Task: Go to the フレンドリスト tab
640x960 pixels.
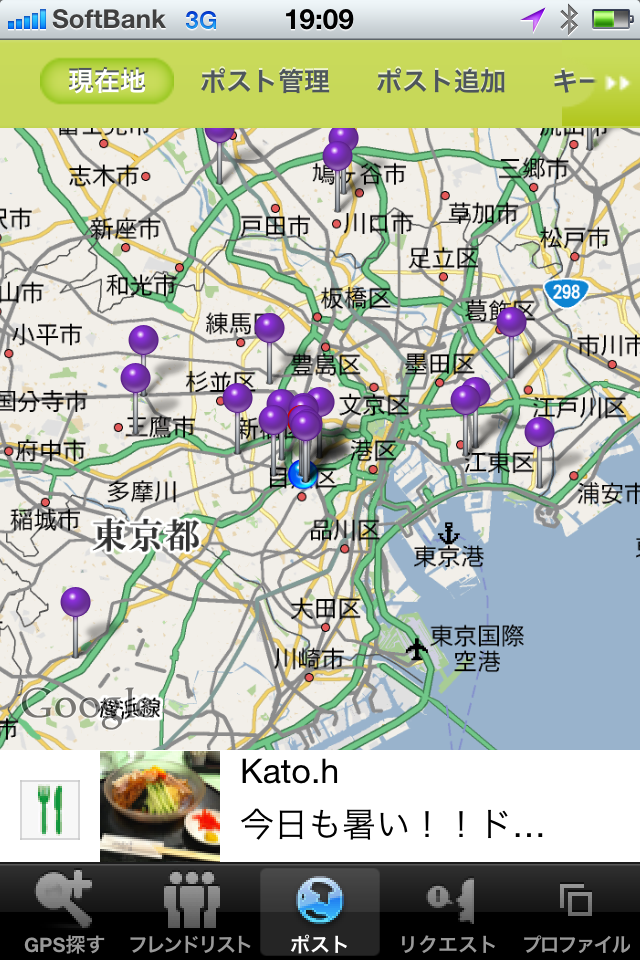Action: [x=190, y=912]
